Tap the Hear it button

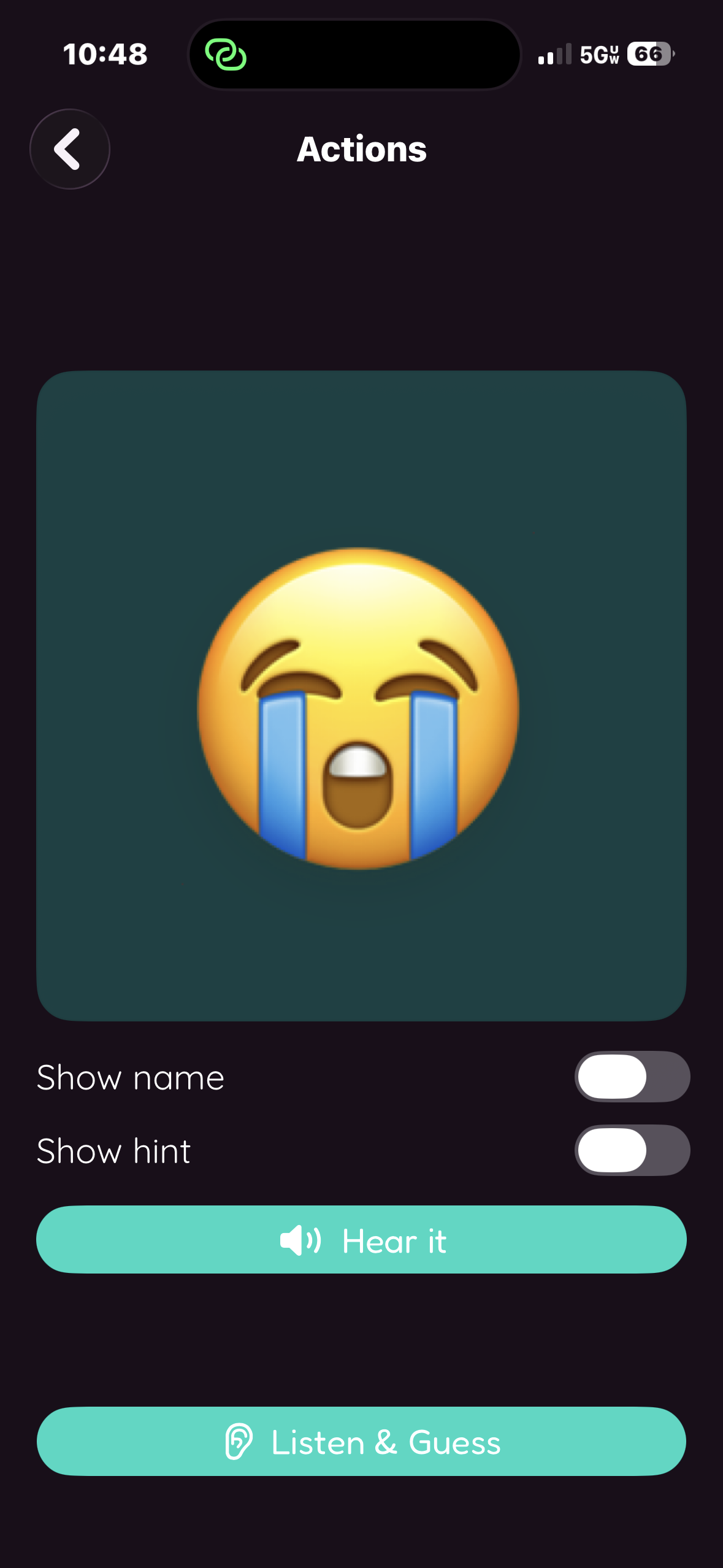tap(361, 1240)
